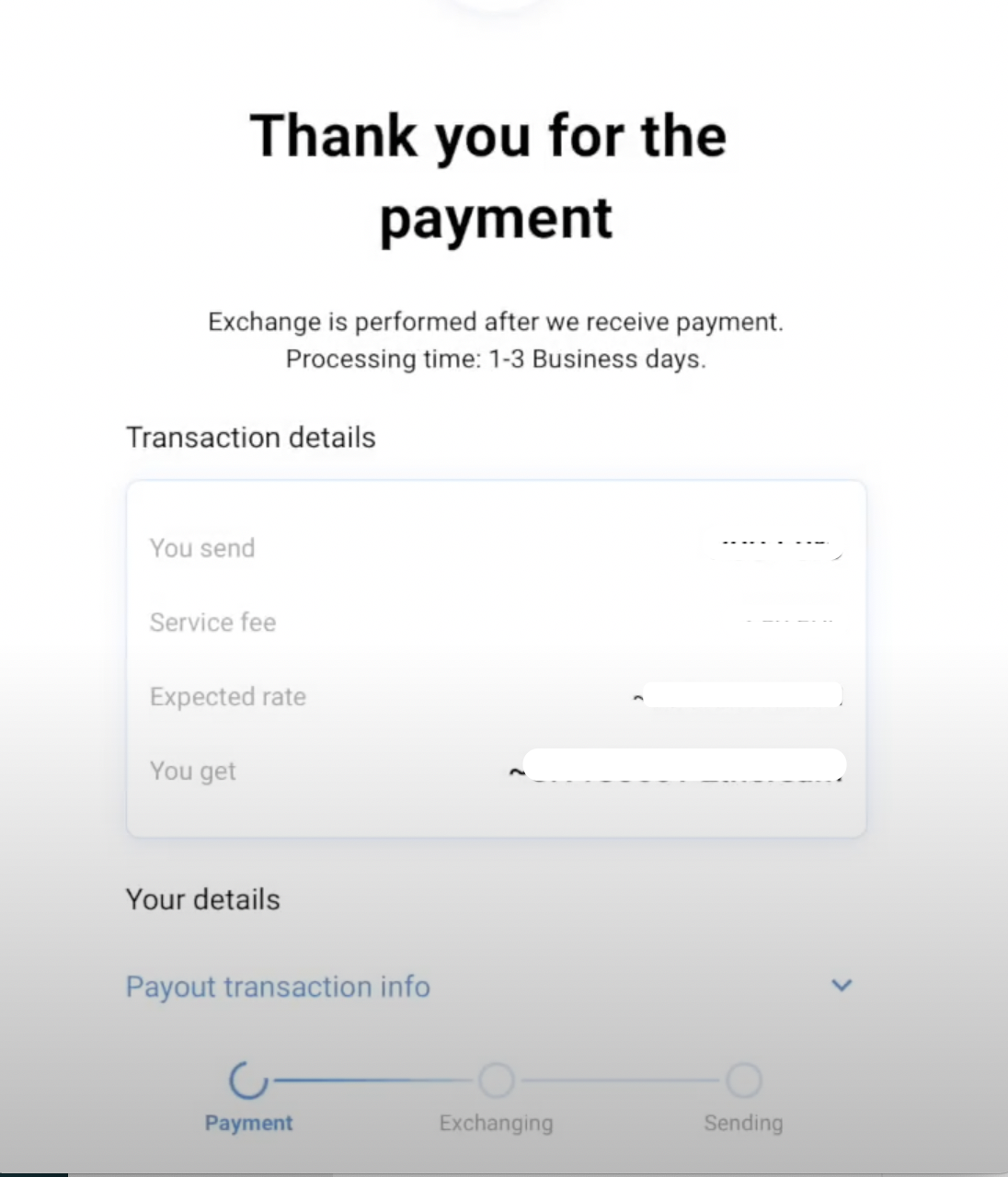
Task: Expand the Payout transaction info section
Action: click(x=841, y=986)
